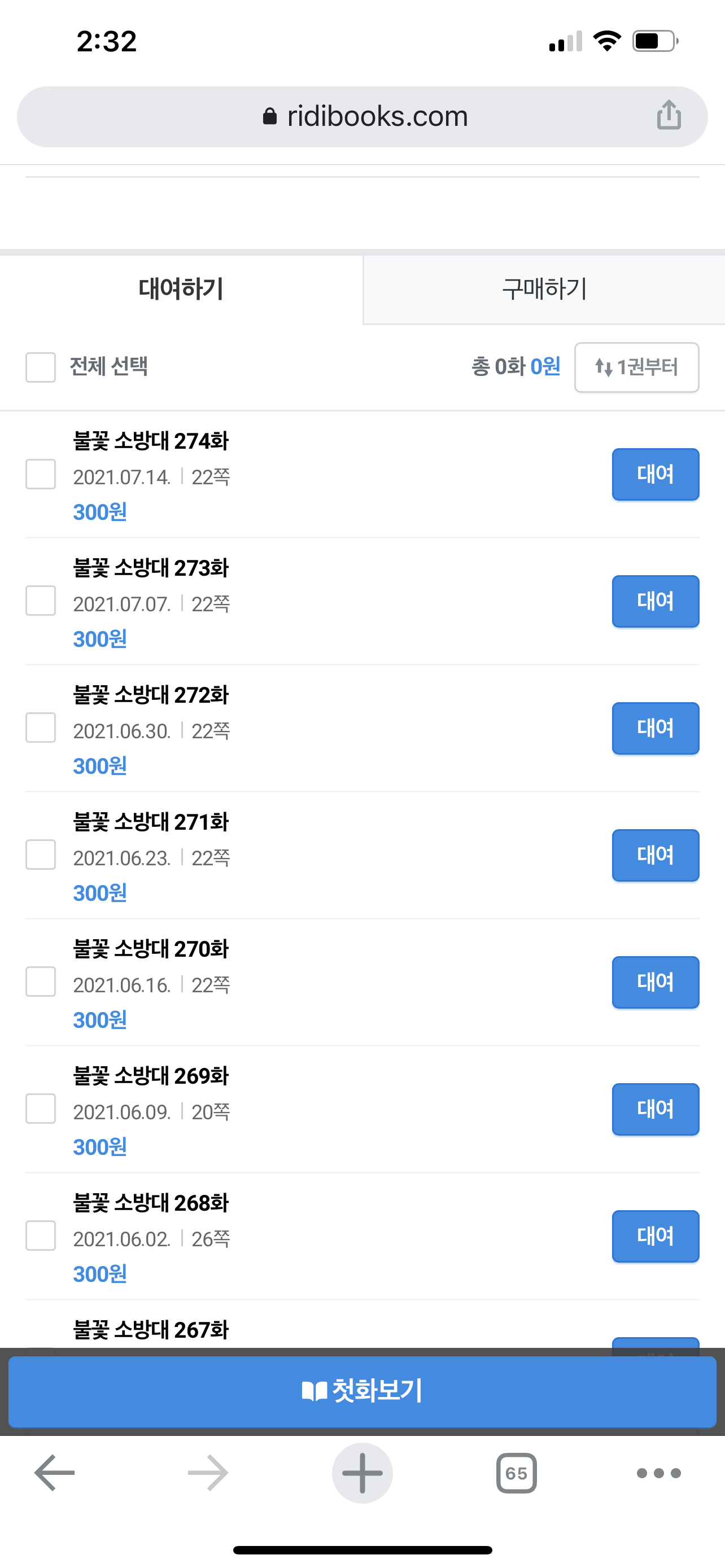
Task: Select checkbox for 불꽃 소방대 273화
Action: coord(41,601)
